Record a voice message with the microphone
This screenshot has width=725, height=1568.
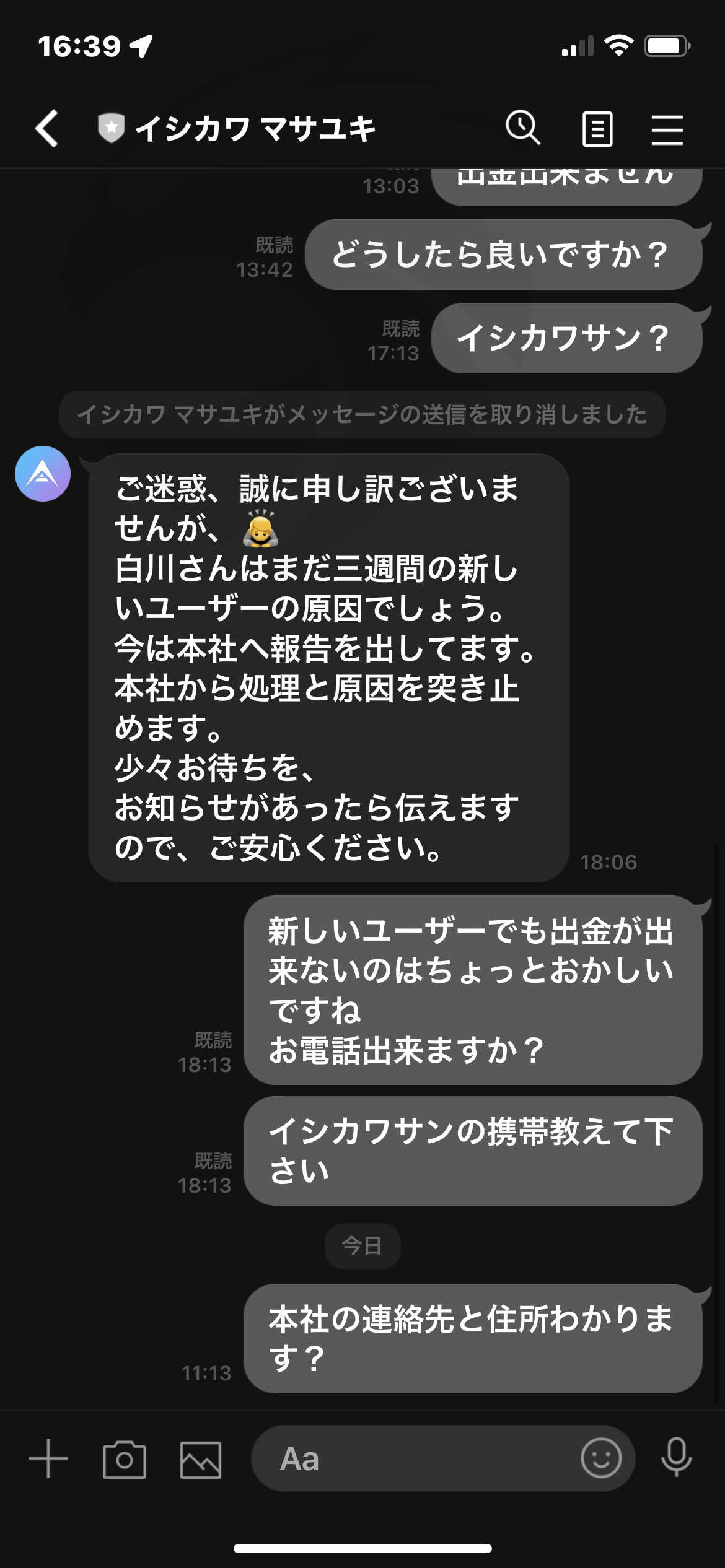[676, 1457]
